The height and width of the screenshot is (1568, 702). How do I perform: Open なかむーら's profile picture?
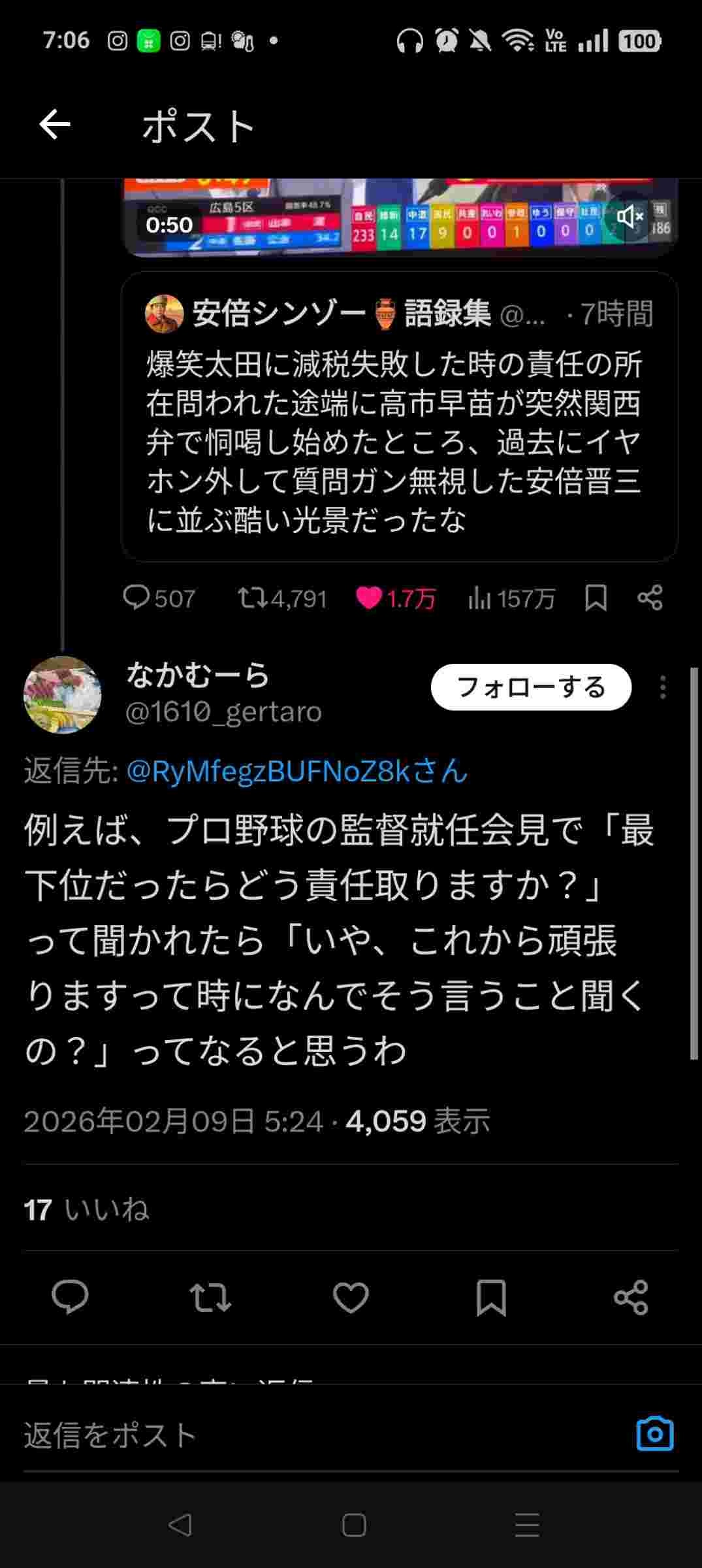pos(63,694)
